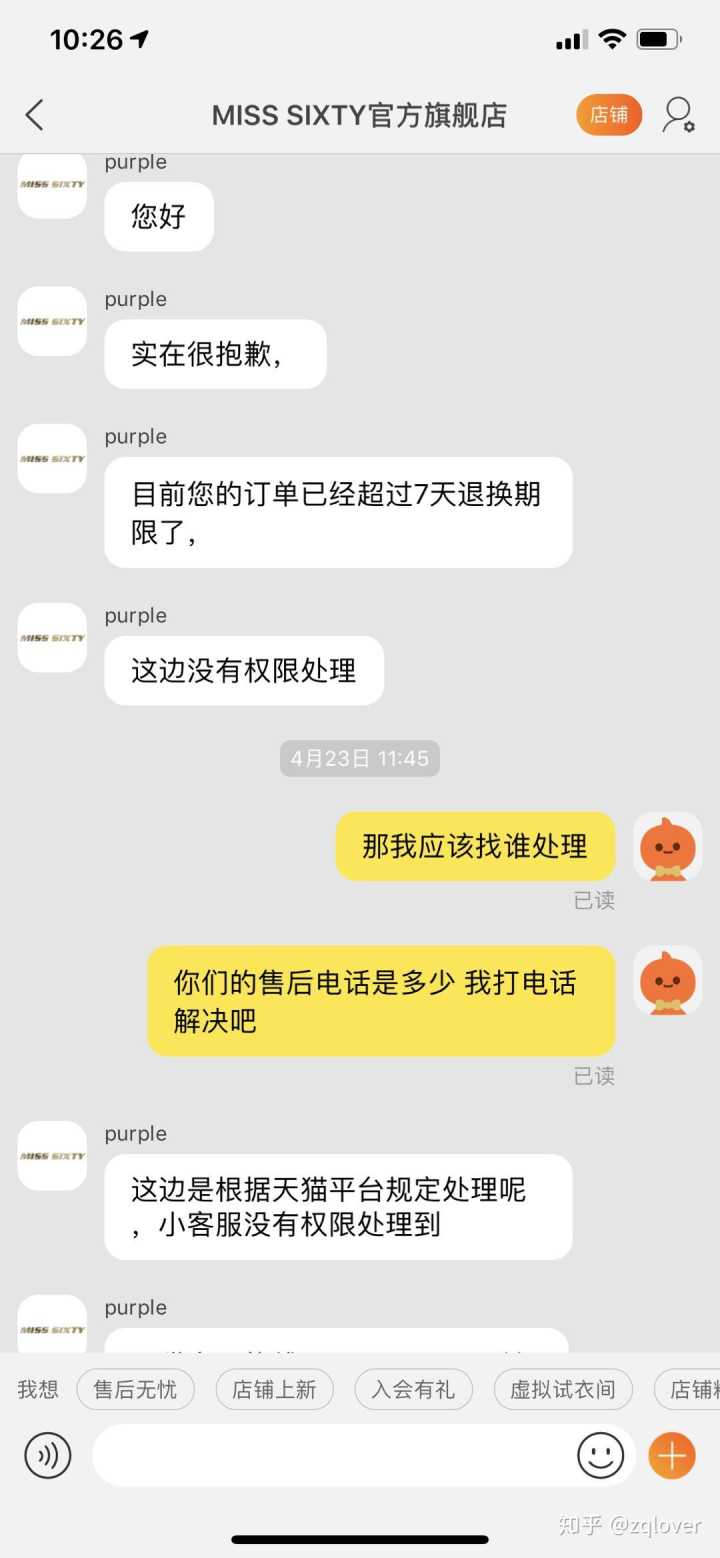Image resolution: width=720 pixels, height=1558 pixels.
Task: Select the 店铺上新 chip
Action: [x=274, y=1389]
